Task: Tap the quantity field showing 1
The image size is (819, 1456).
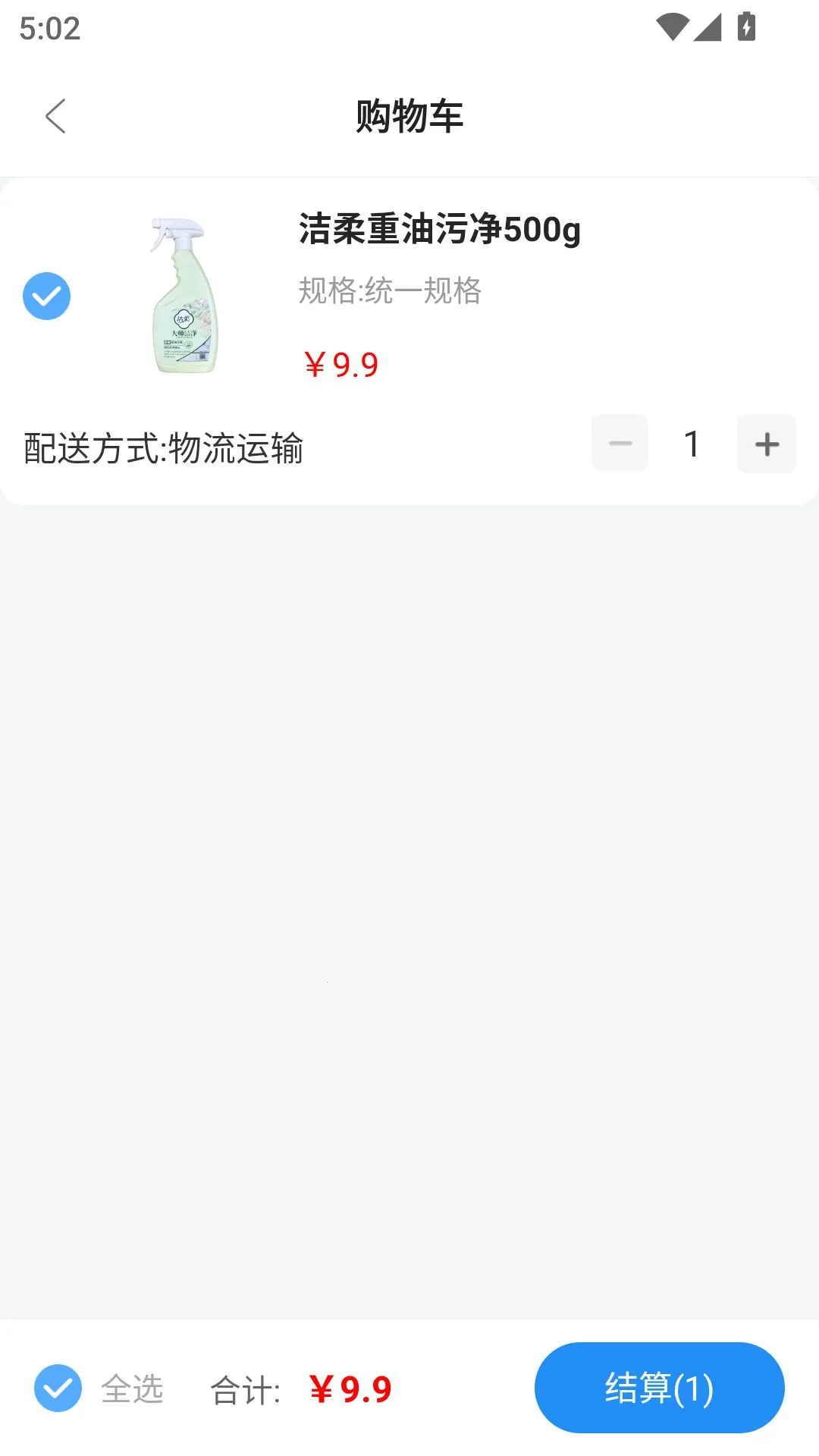Action: (x=692, y=444)
